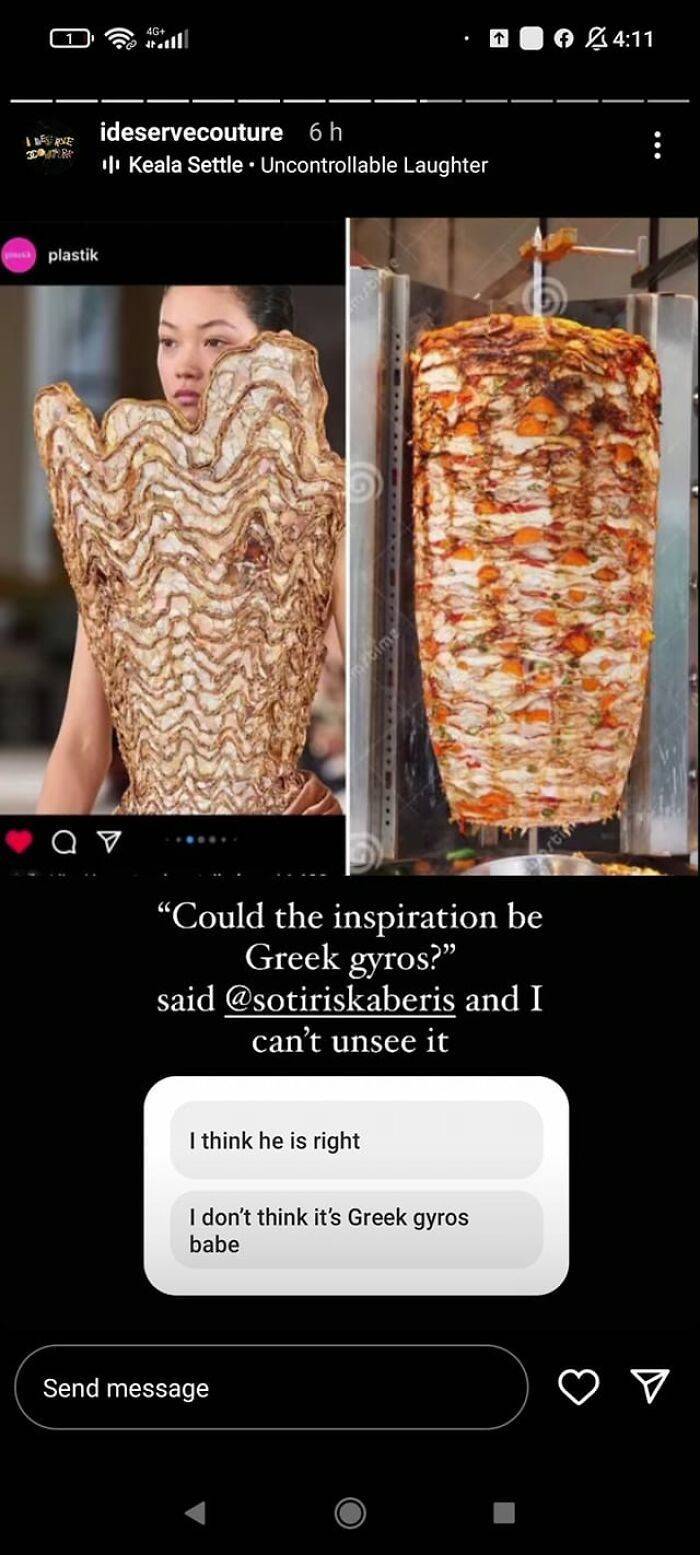Return to the home screen

pyautogui.click(x=350, y=1512)
